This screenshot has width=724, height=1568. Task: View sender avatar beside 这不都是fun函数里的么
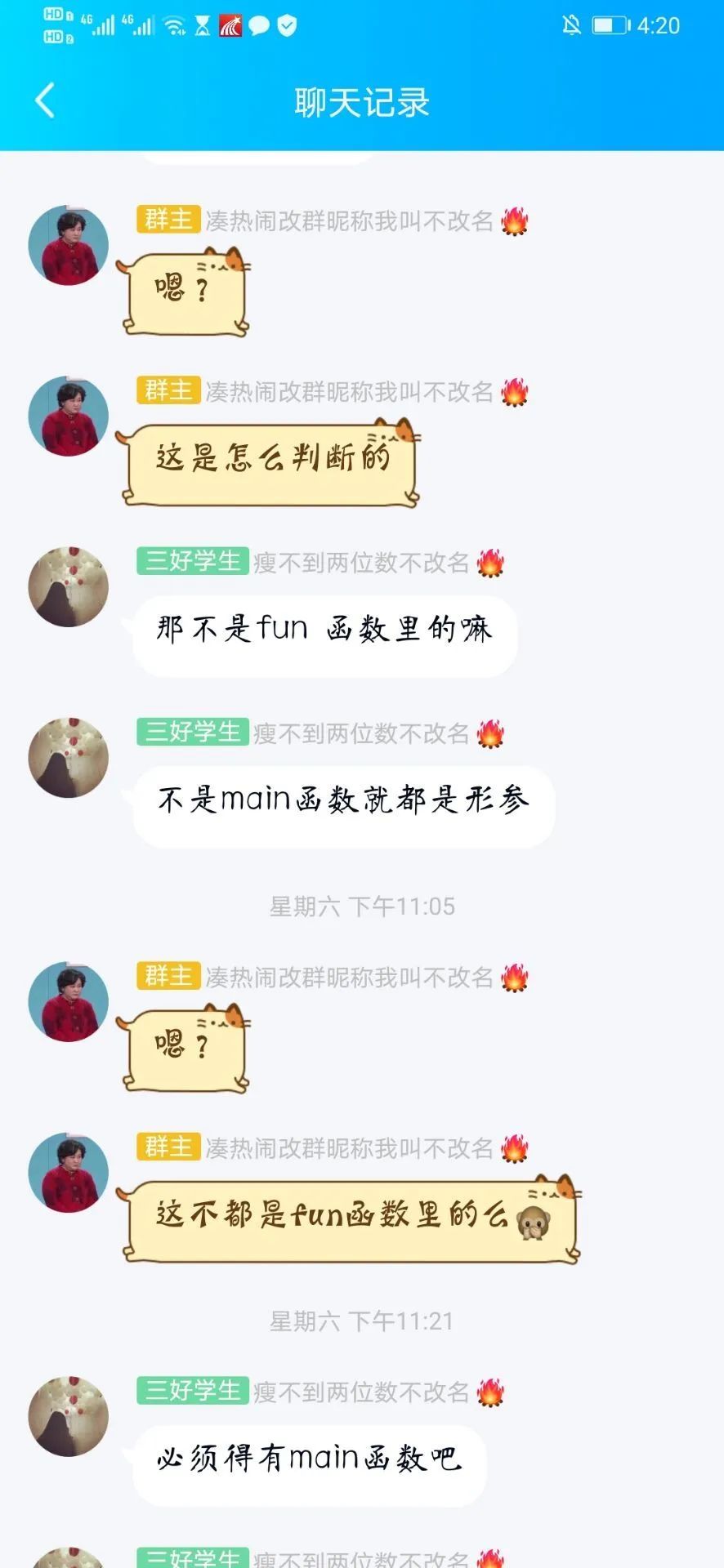(x=69, y=1172)
